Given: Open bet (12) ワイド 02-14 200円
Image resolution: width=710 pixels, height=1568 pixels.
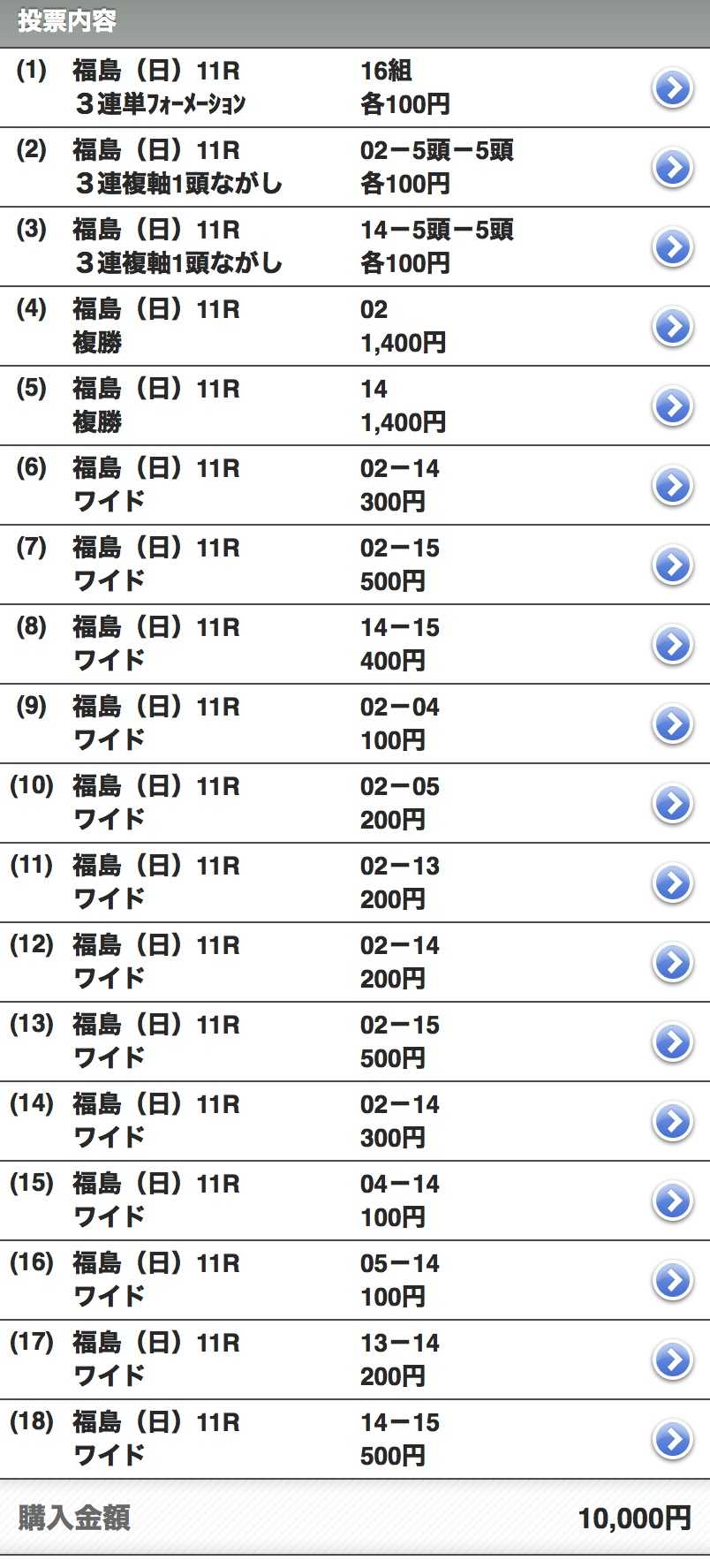Looking at the screenshot, I should coord(355,962).
